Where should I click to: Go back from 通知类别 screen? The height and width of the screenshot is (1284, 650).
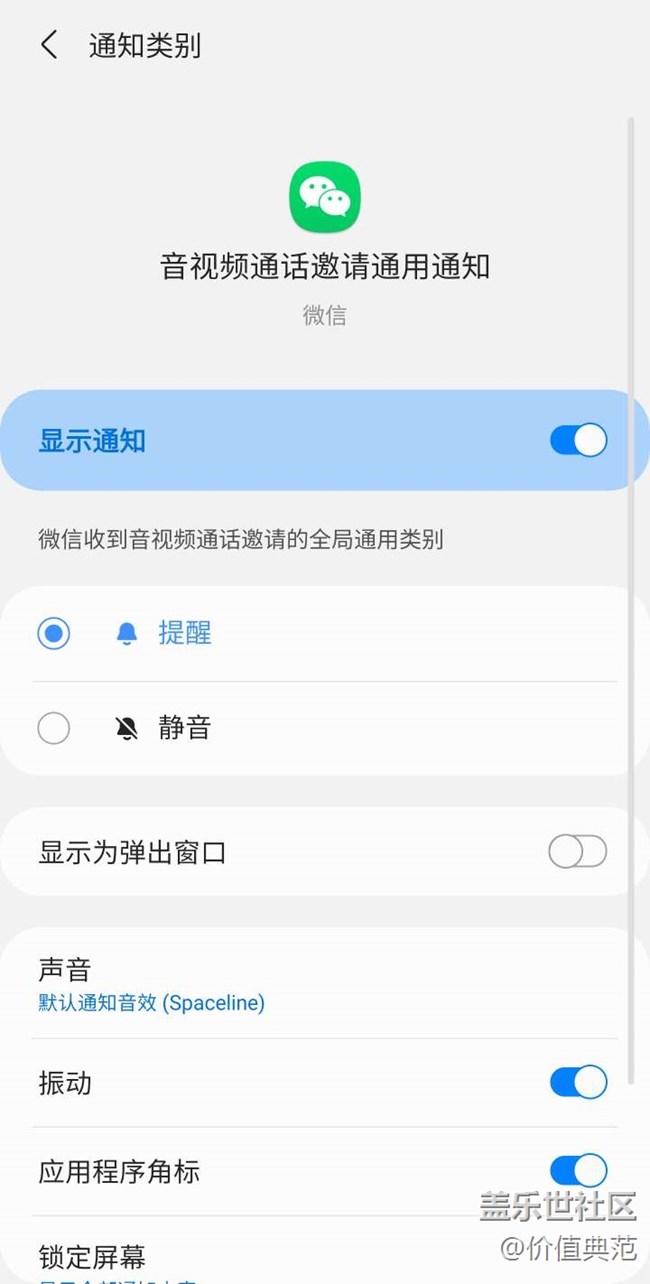49,45
